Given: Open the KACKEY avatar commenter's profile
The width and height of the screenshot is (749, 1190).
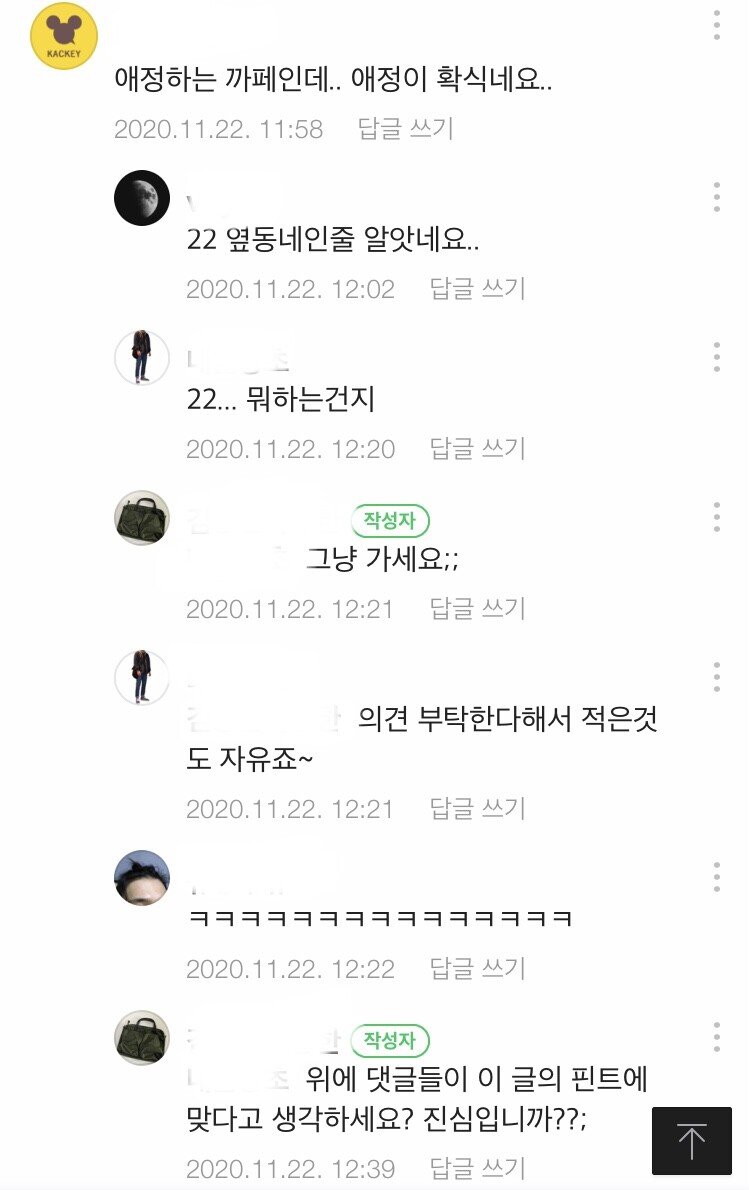Looking at the screenshot, I should click(x=64, y=36).
